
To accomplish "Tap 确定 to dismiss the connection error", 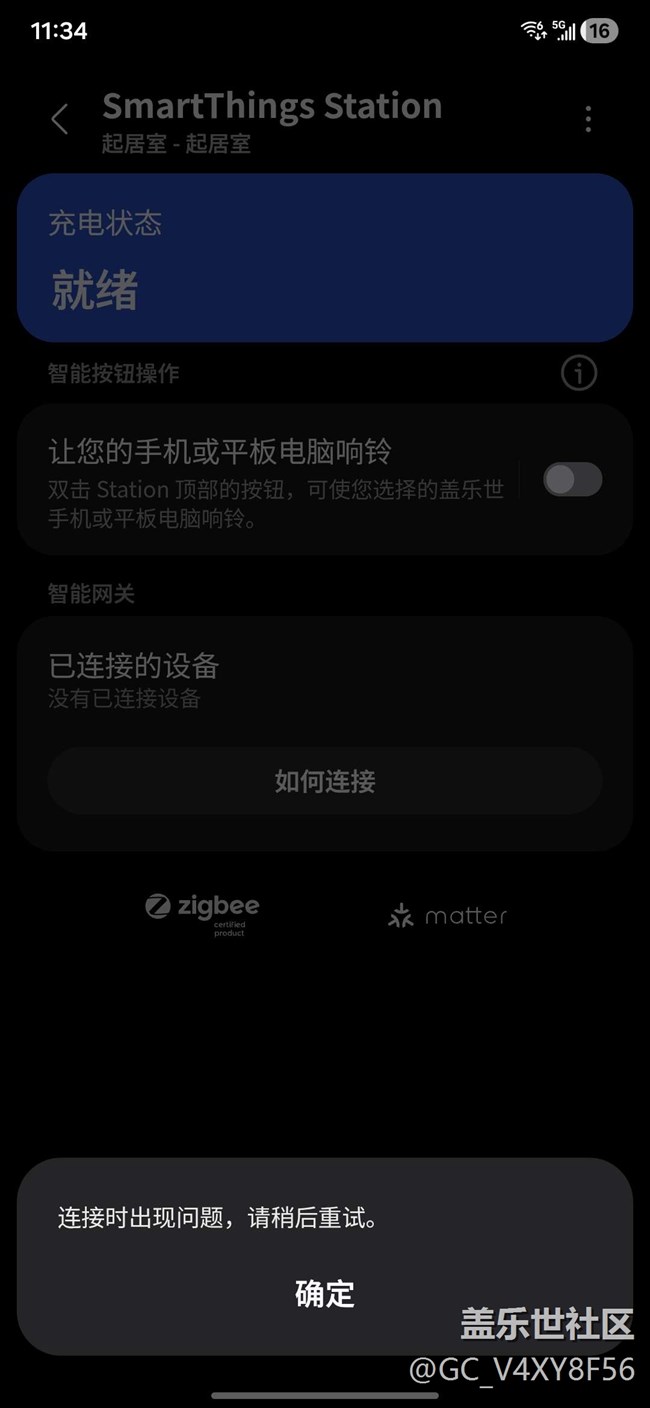I will (x=325, y=1293).
